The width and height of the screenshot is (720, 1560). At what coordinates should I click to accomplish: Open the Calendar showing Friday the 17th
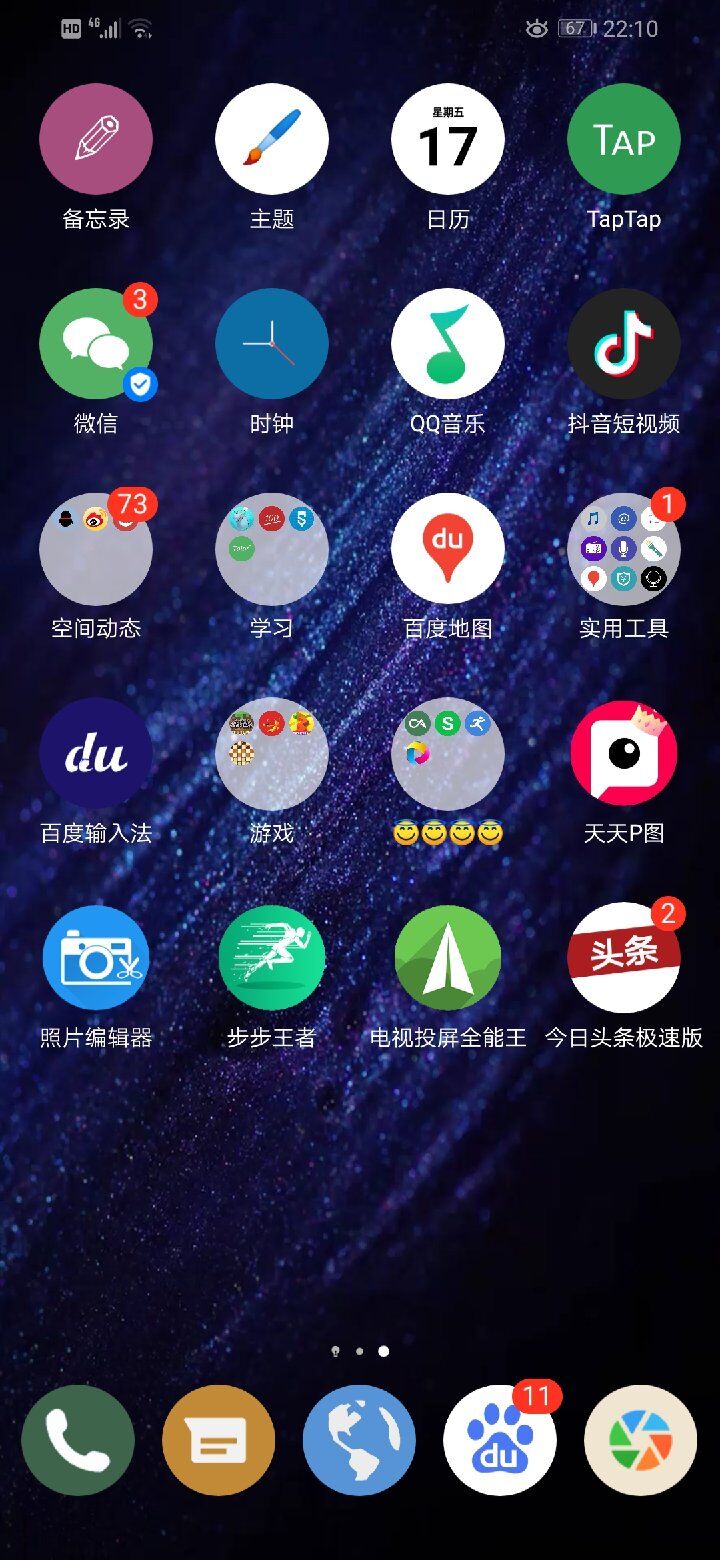click(447, 140)
